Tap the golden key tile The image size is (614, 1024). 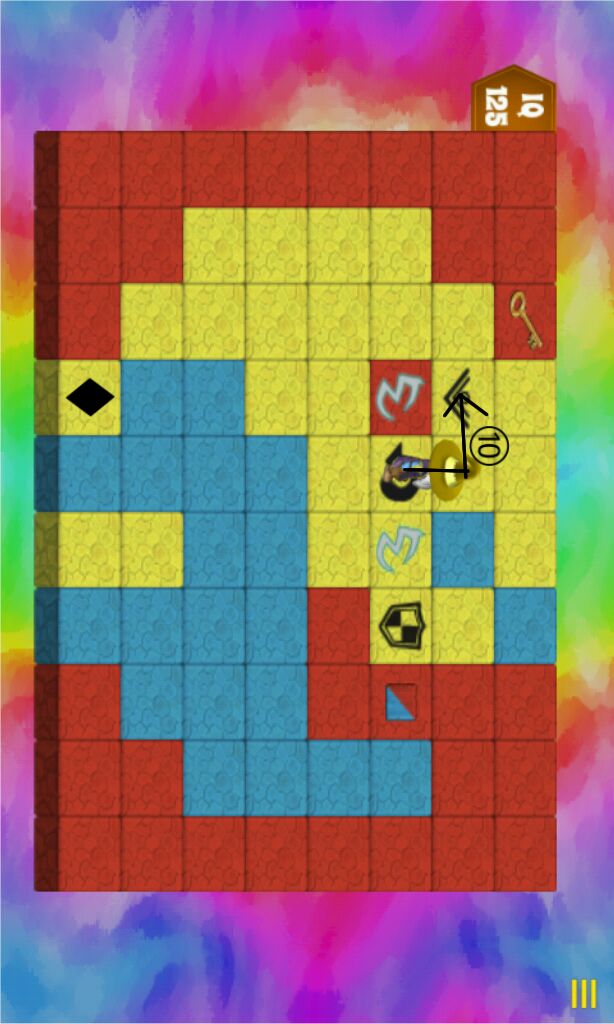(x=525, y=320)
